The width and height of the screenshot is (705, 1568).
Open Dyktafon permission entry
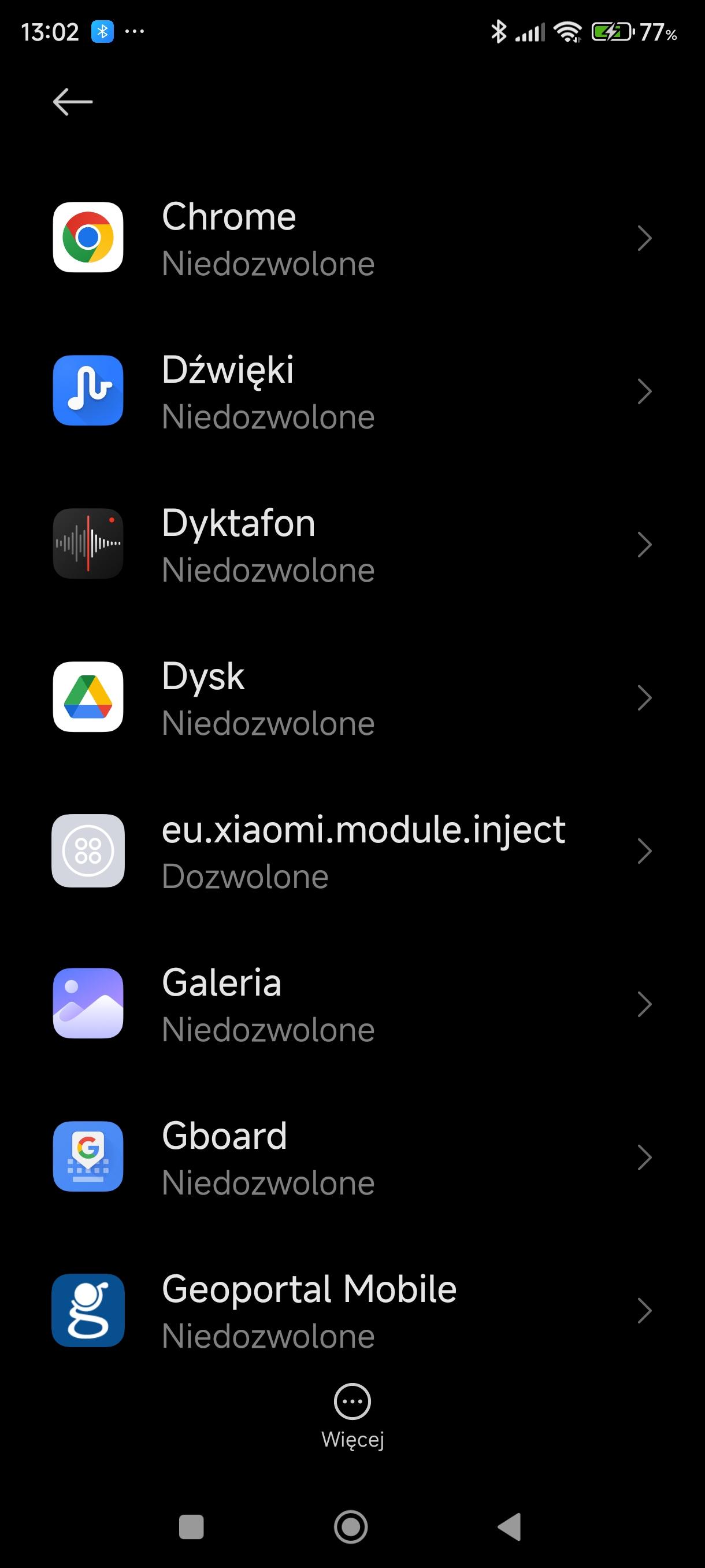[x=352, y=545]
